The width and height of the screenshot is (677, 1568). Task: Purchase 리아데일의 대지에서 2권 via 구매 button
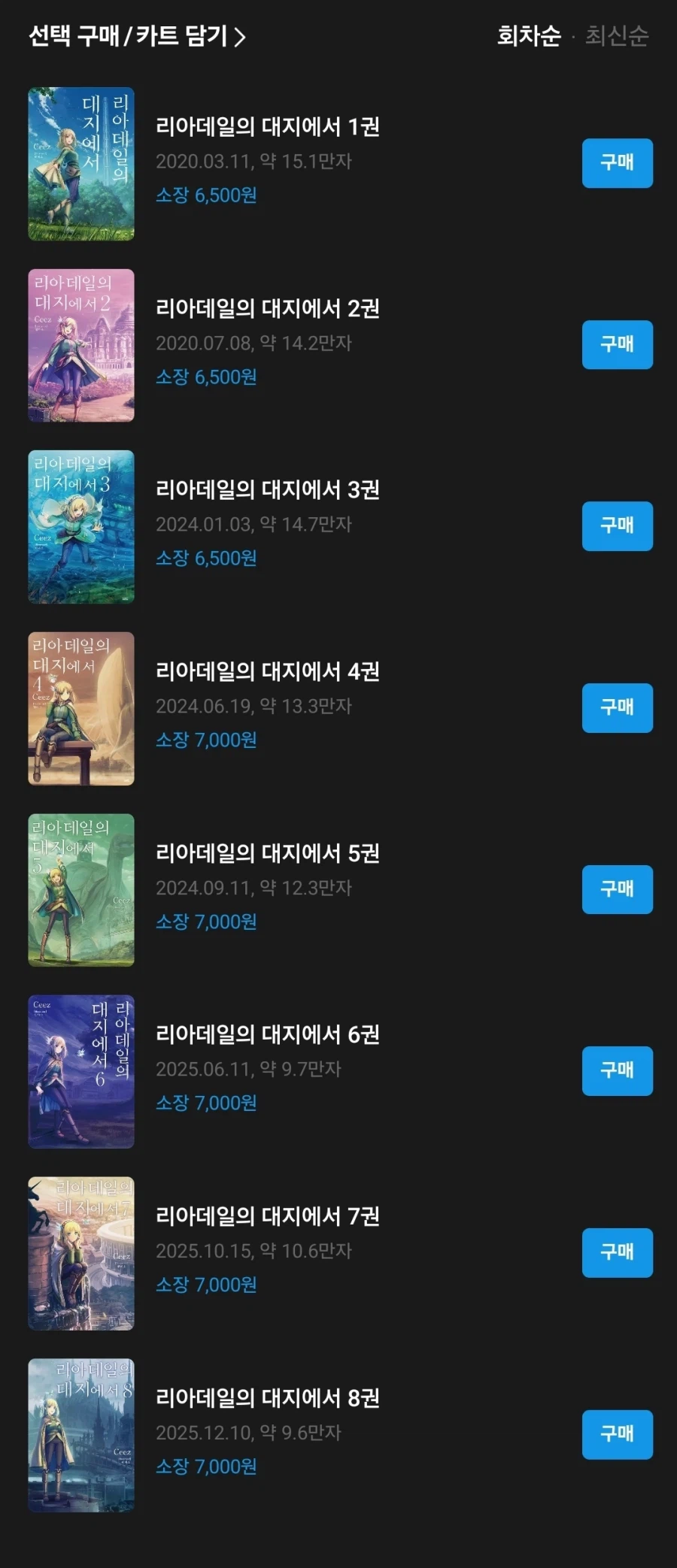coord(617,345)
